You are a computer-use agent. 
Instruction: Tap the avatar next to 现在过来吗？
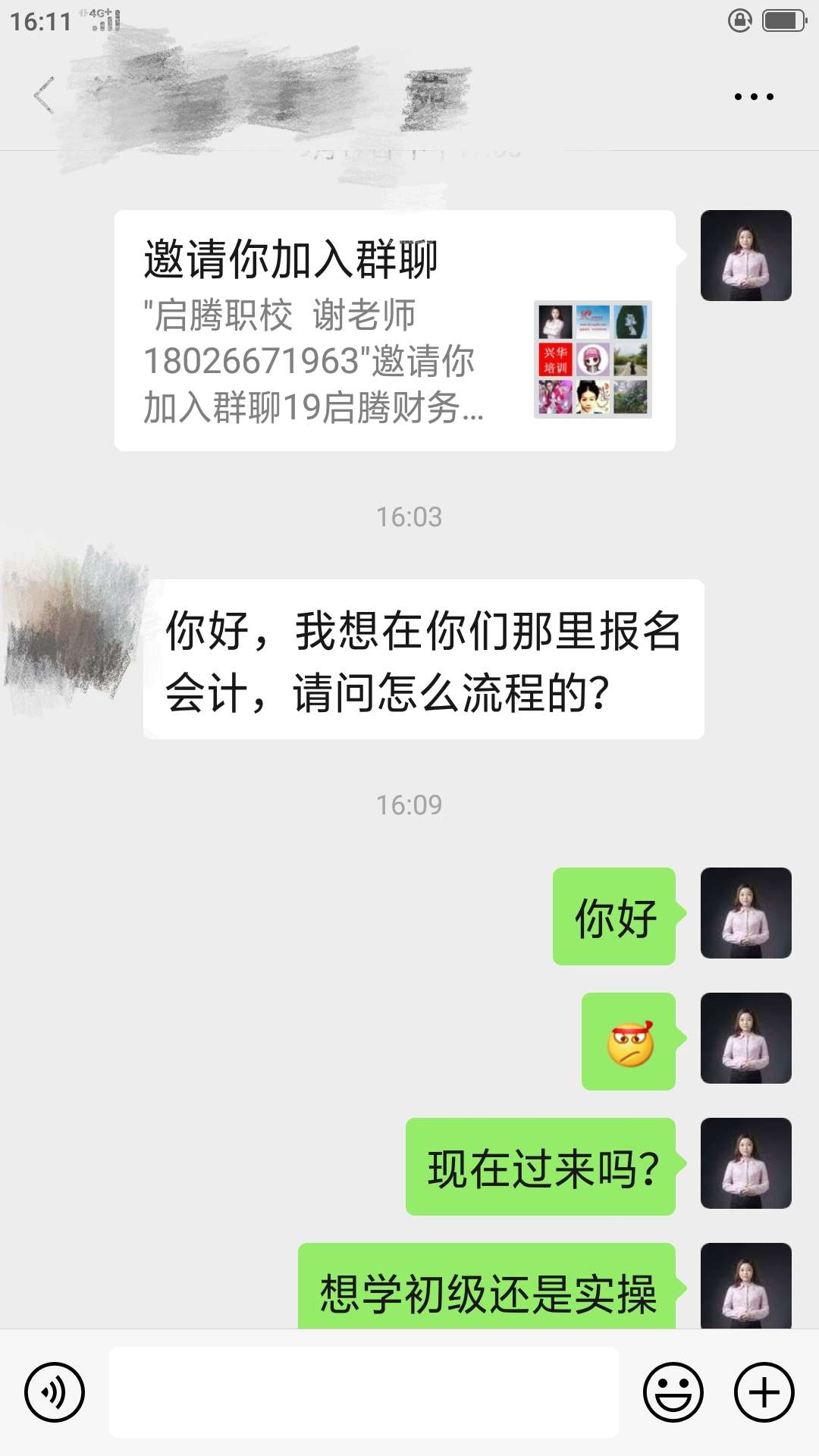[745, 1163]
